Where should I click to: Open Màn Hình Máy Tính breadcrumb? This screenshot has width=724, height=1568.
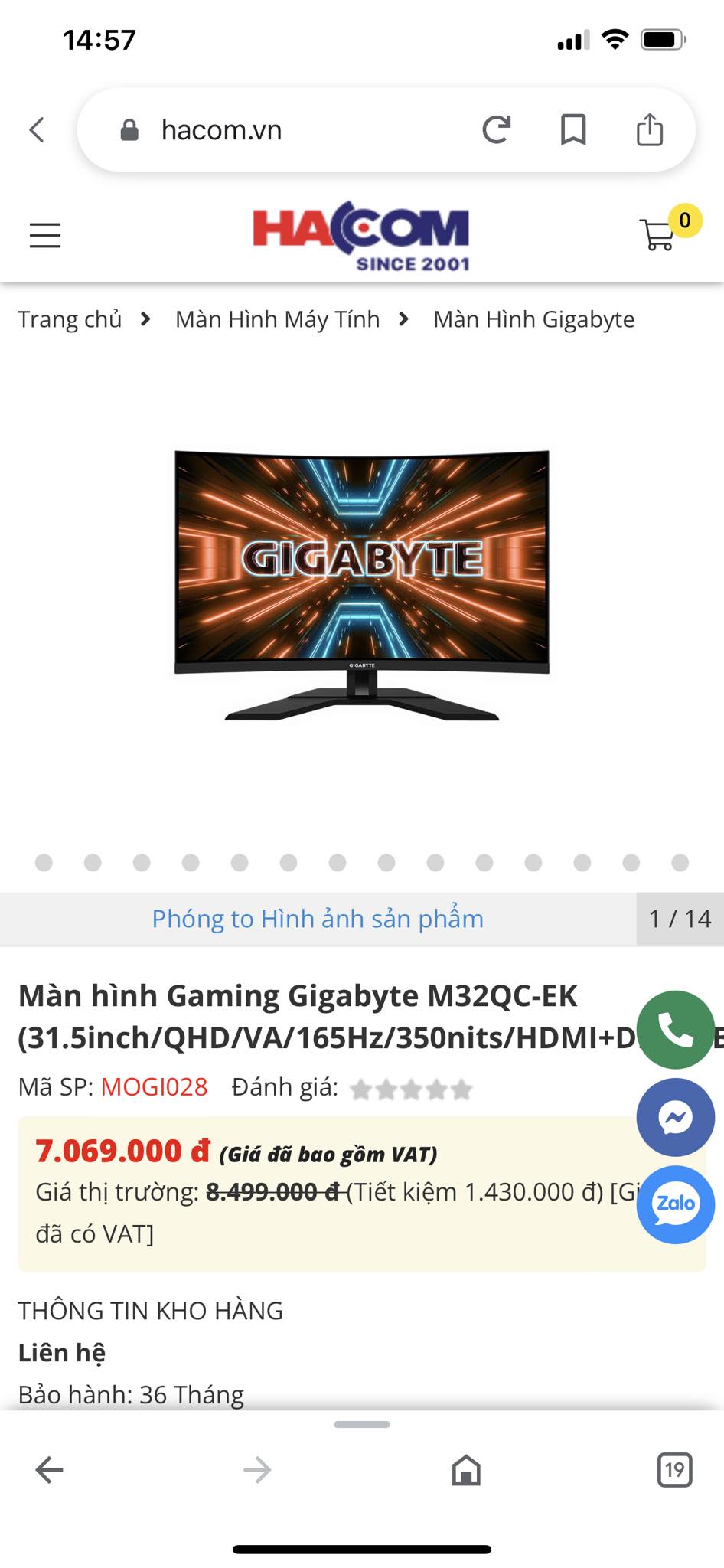click(x=277, y=319)
